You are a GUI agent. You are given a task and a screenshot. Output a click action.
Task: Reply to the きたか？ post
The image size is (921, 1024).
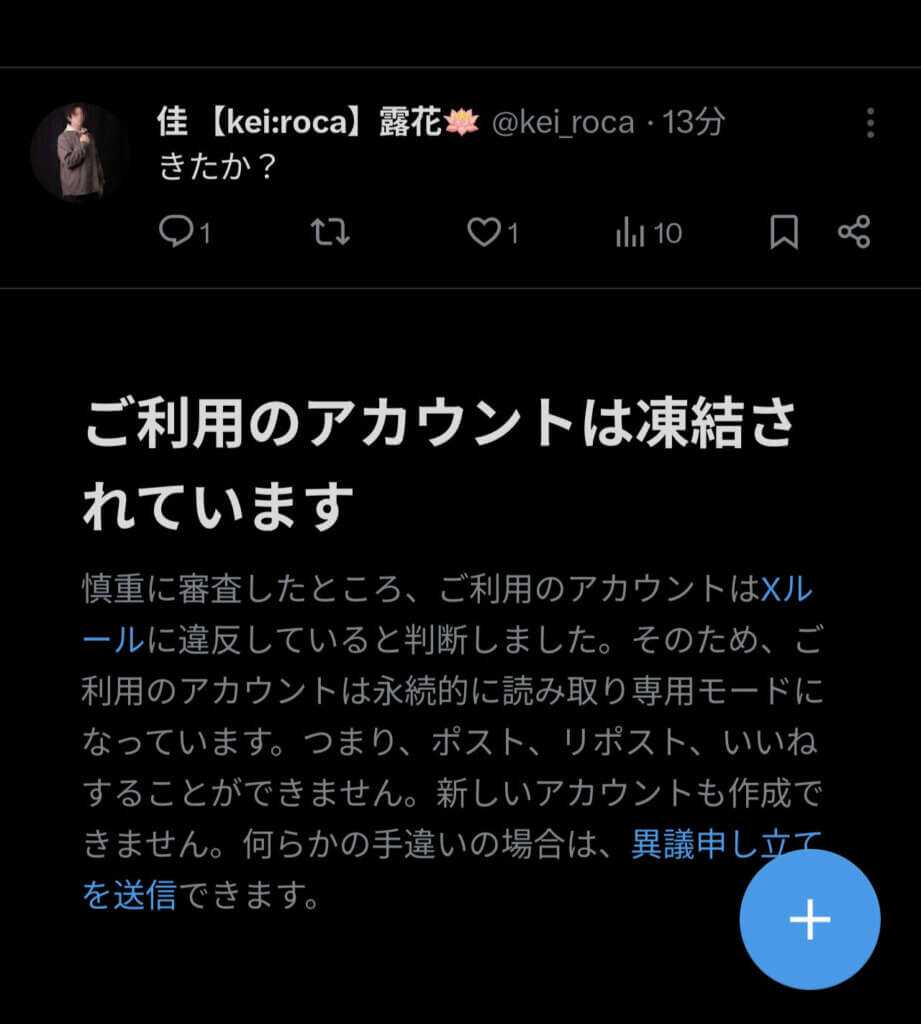click(x=175, y=233)
